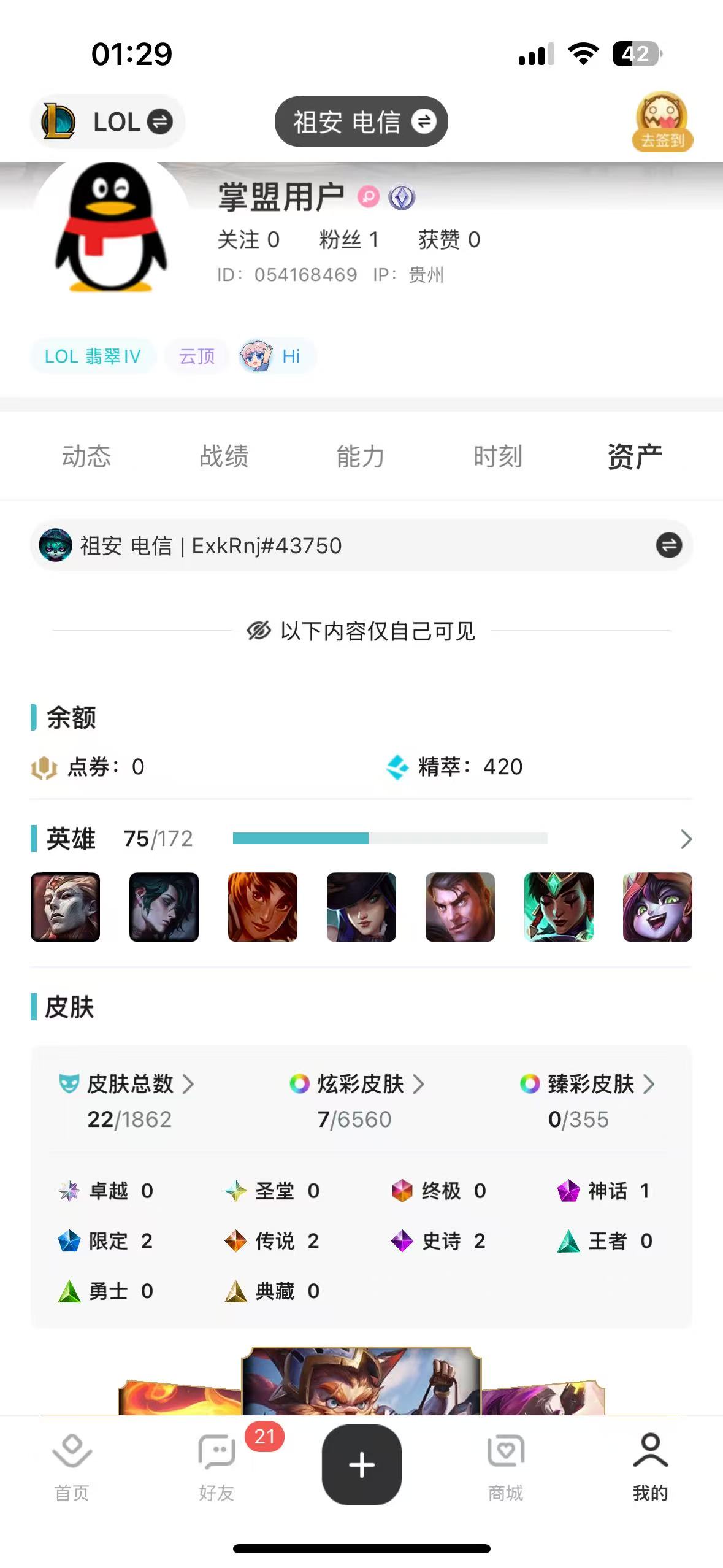723x1568 pixels.
Task: Open the 云顶 chip
Action: point(197,356)
